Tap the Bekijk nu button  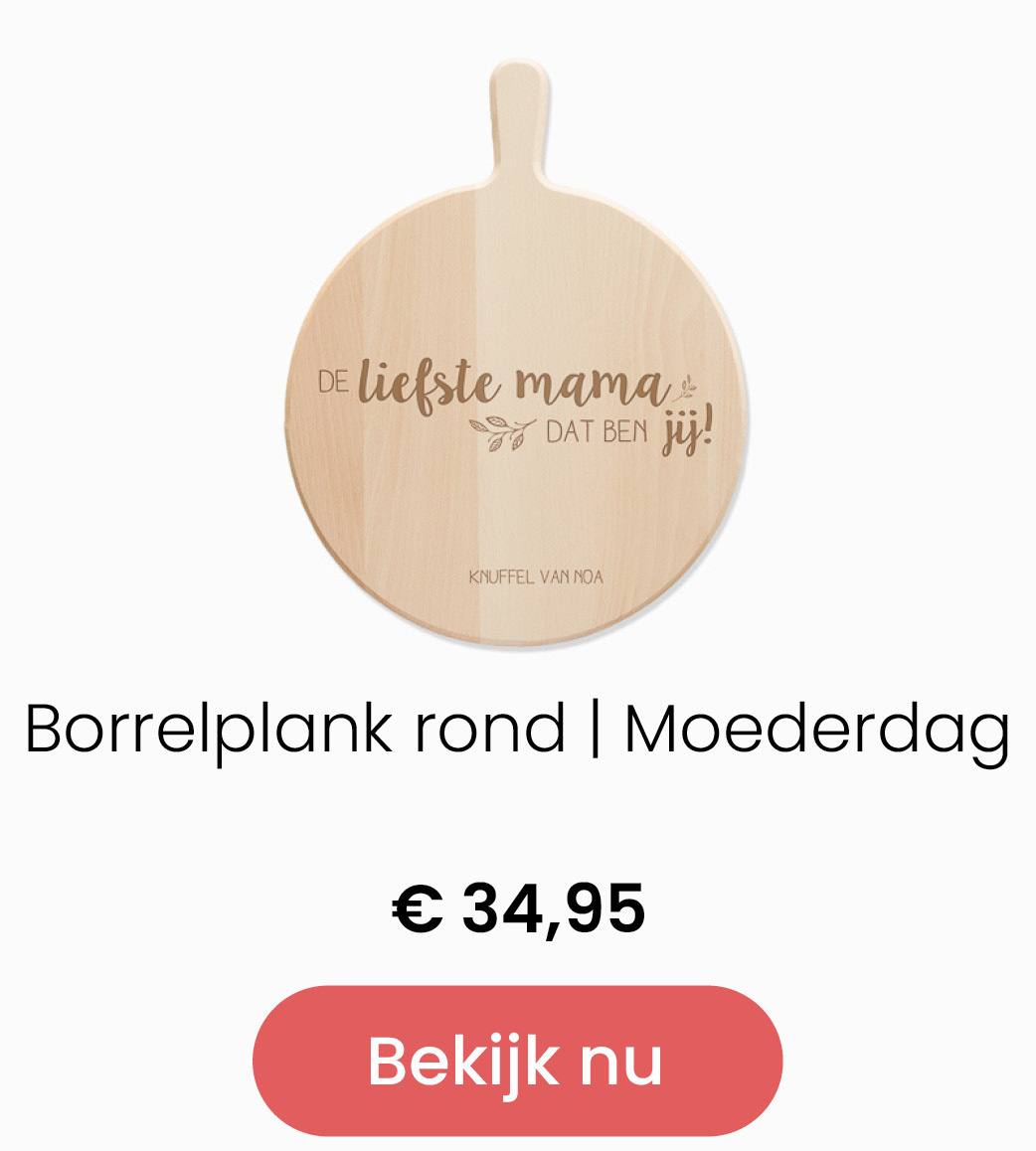click(x=517, y=1061)
